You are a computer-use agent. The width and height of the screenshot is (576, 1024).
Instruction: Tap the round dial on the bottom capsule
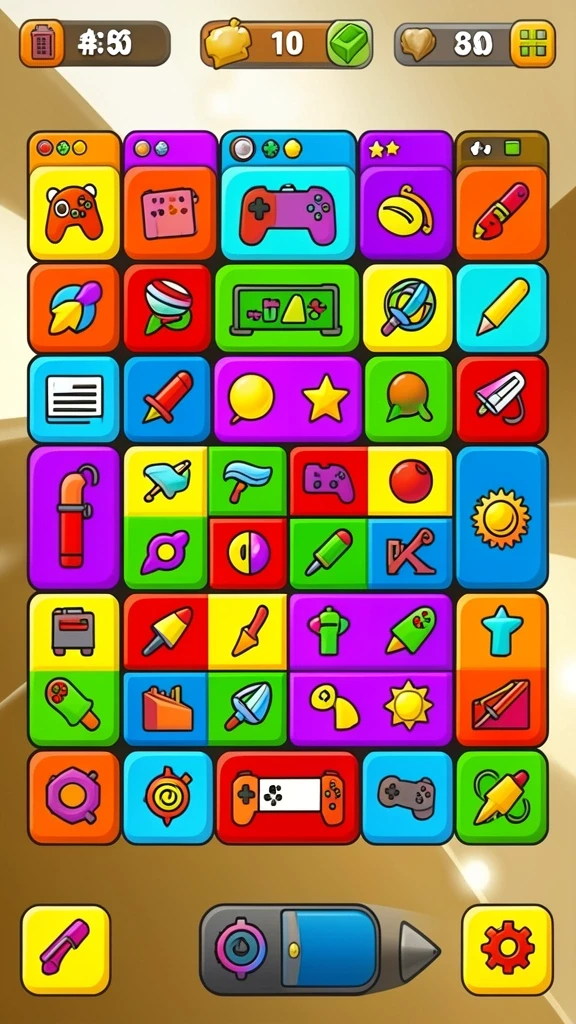[241, 948]
